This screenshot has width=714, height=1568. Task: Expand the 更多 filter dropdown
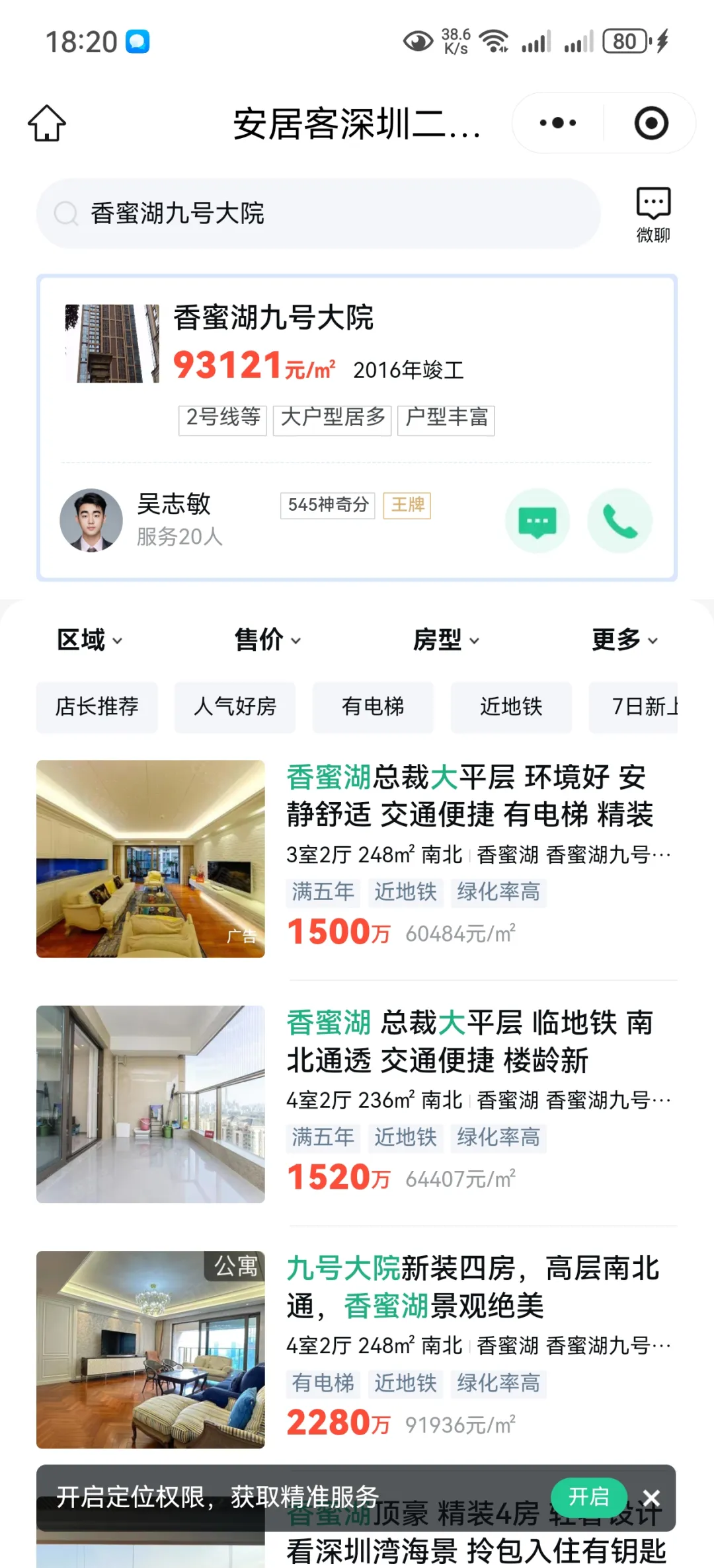click(x=624, y=640)
